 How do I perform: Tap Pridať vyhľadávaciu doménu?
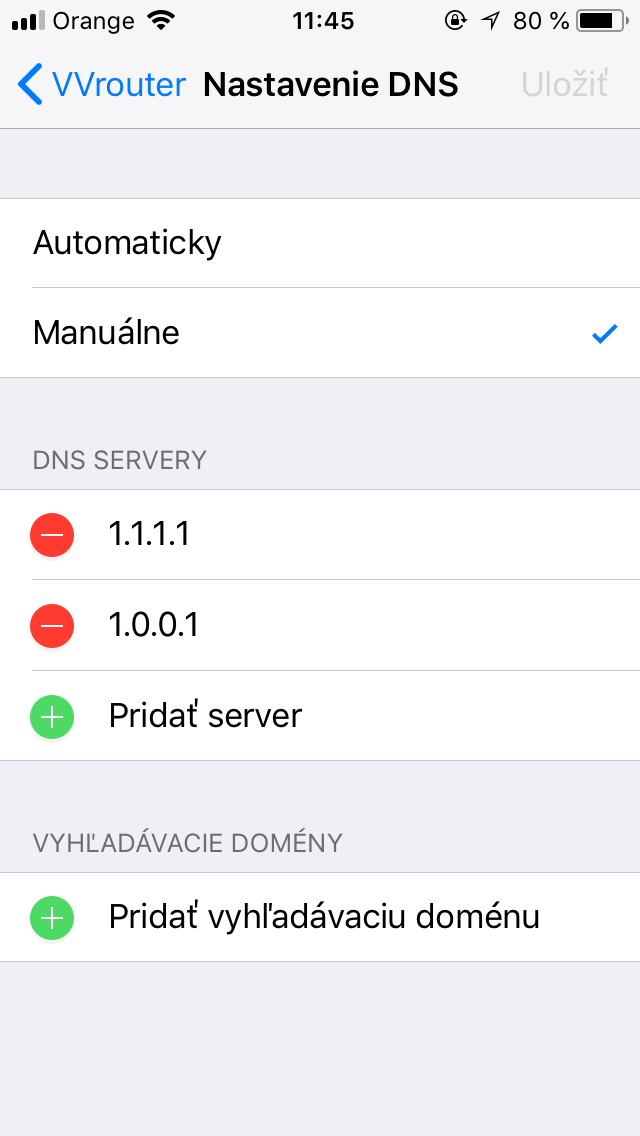click(320, 917)
